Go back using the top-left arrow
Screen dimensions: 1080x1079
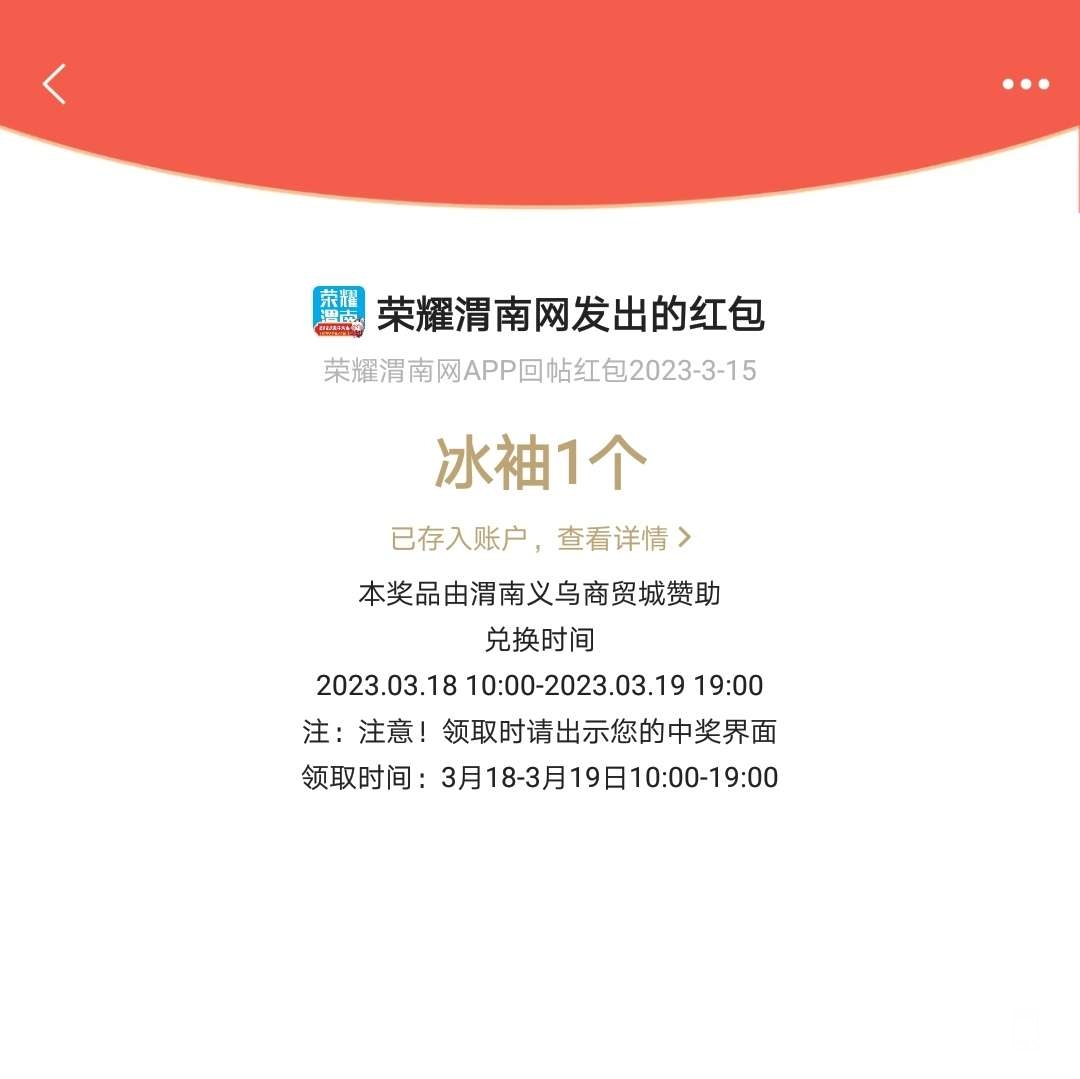[x=55, y=84]
